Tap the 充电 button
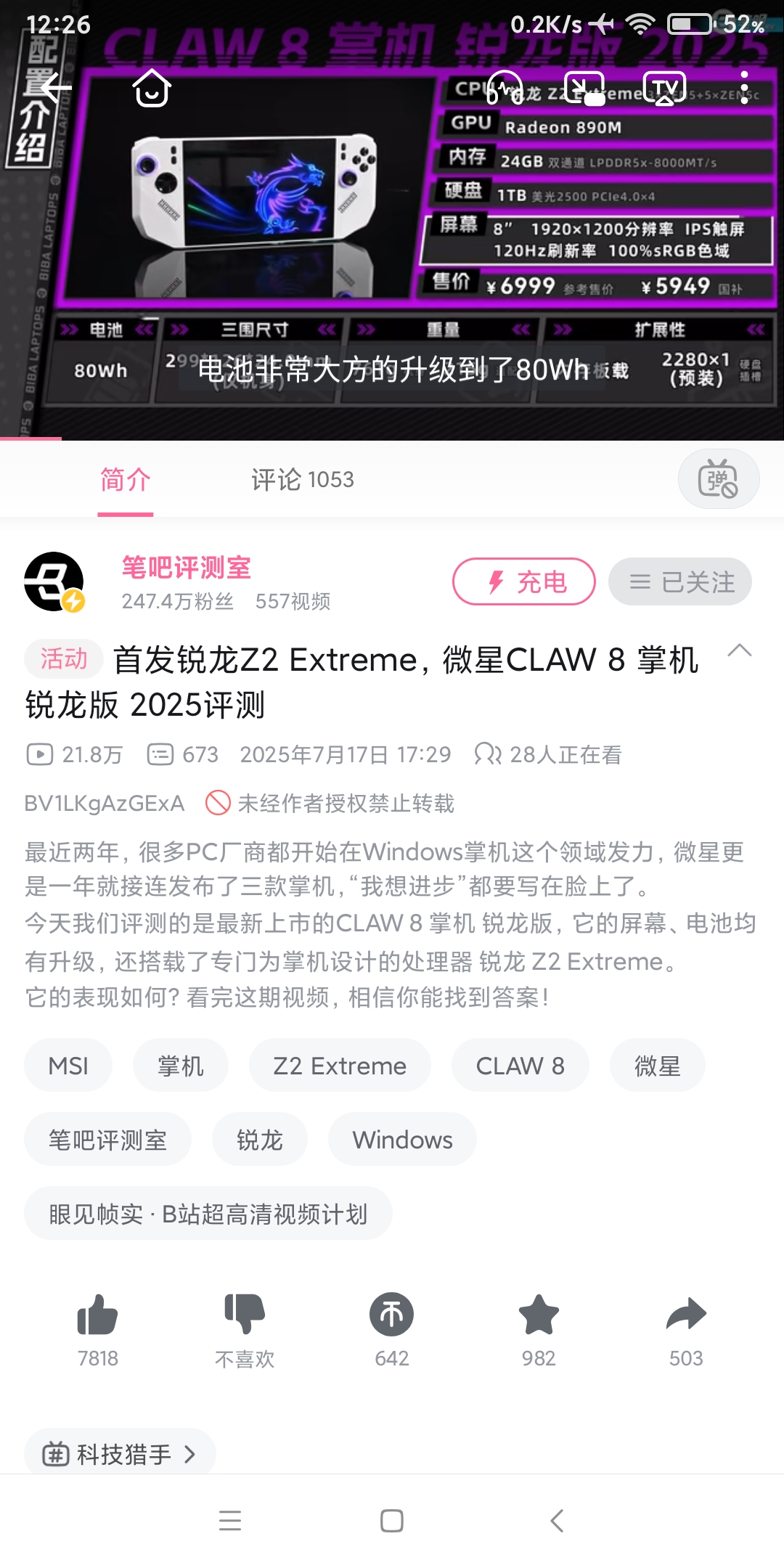This screenshot has width=784, height=1568. click(x=524, y=581)
